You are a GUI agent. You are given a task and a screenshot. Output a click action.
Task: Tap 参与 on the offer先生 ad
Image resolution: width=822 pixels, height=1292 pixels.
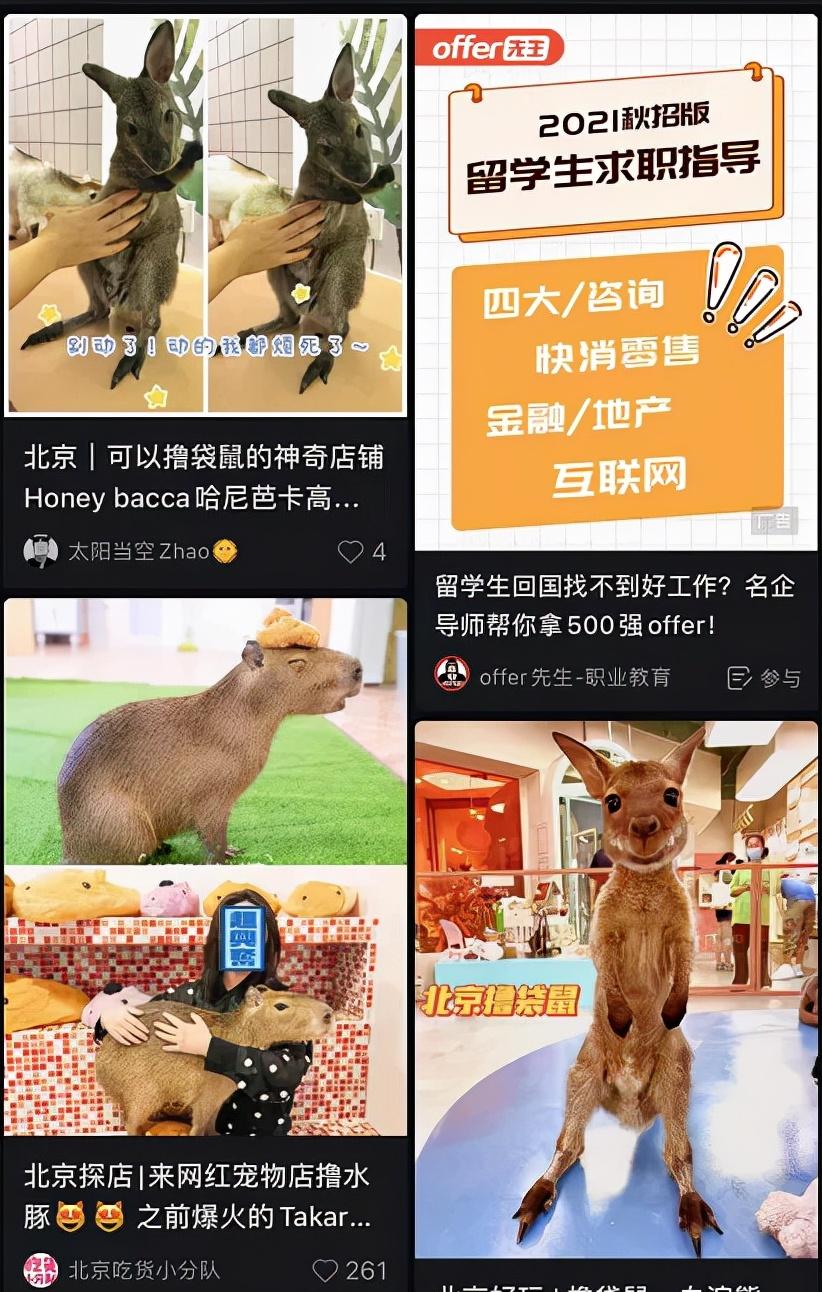pos(764,677)
